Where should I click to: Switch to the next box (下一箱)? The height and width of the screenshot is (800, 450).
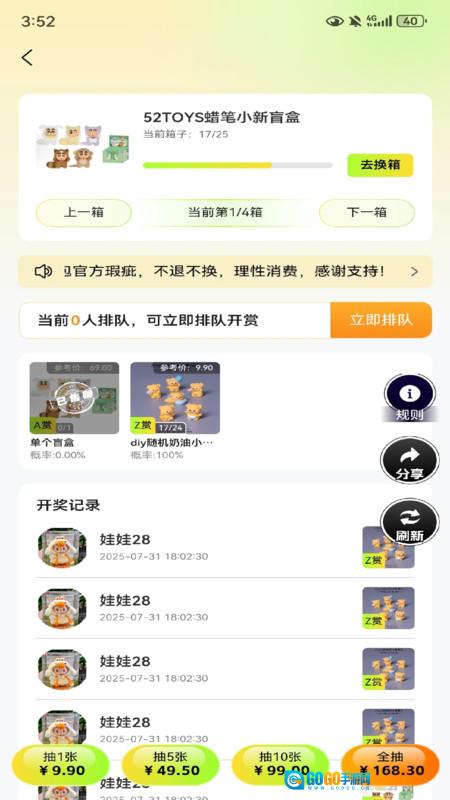pyautogui.click(x=367, y=213)
